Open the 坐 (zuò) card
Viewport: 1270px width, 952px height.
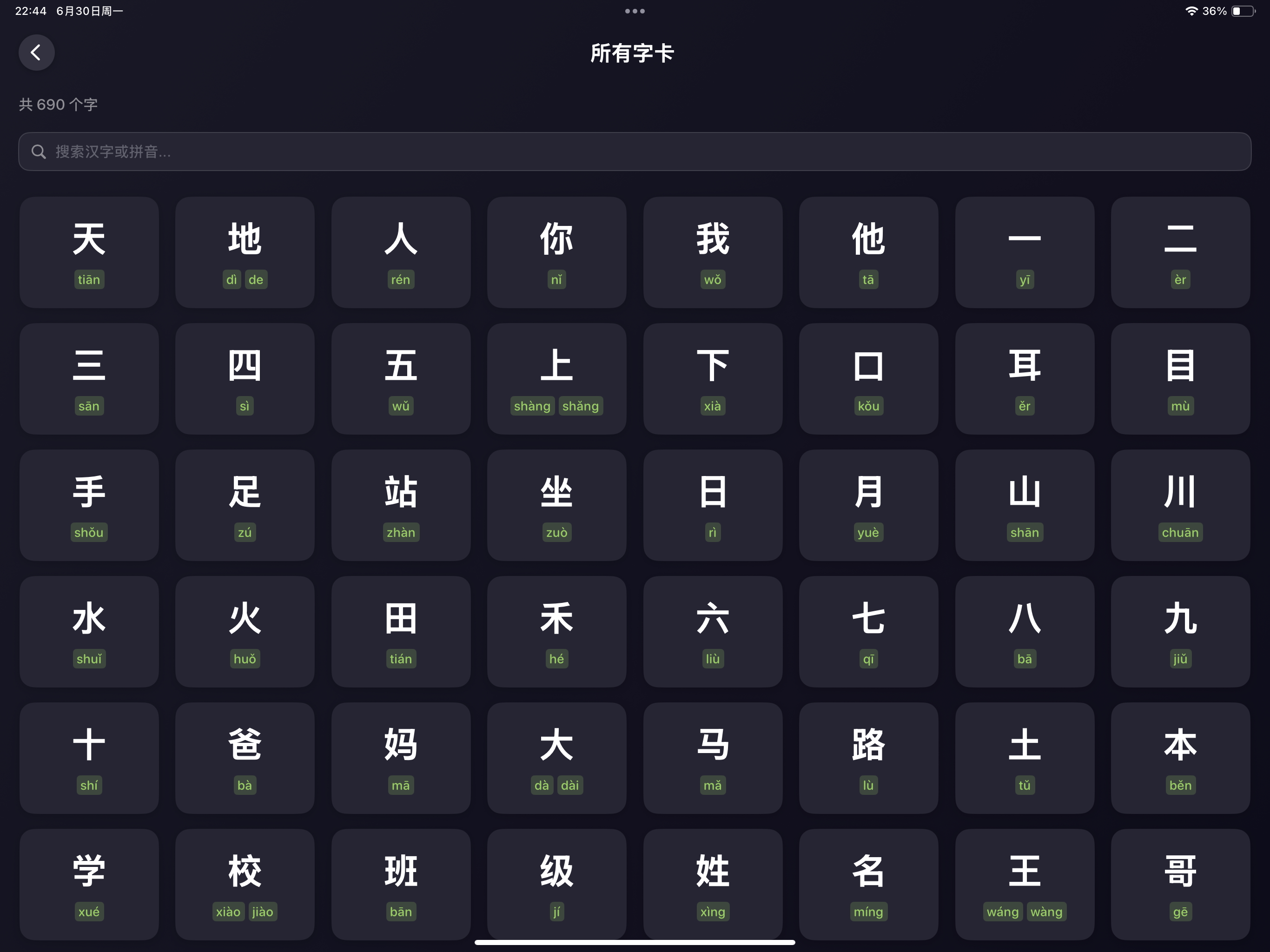coord(556,505)
